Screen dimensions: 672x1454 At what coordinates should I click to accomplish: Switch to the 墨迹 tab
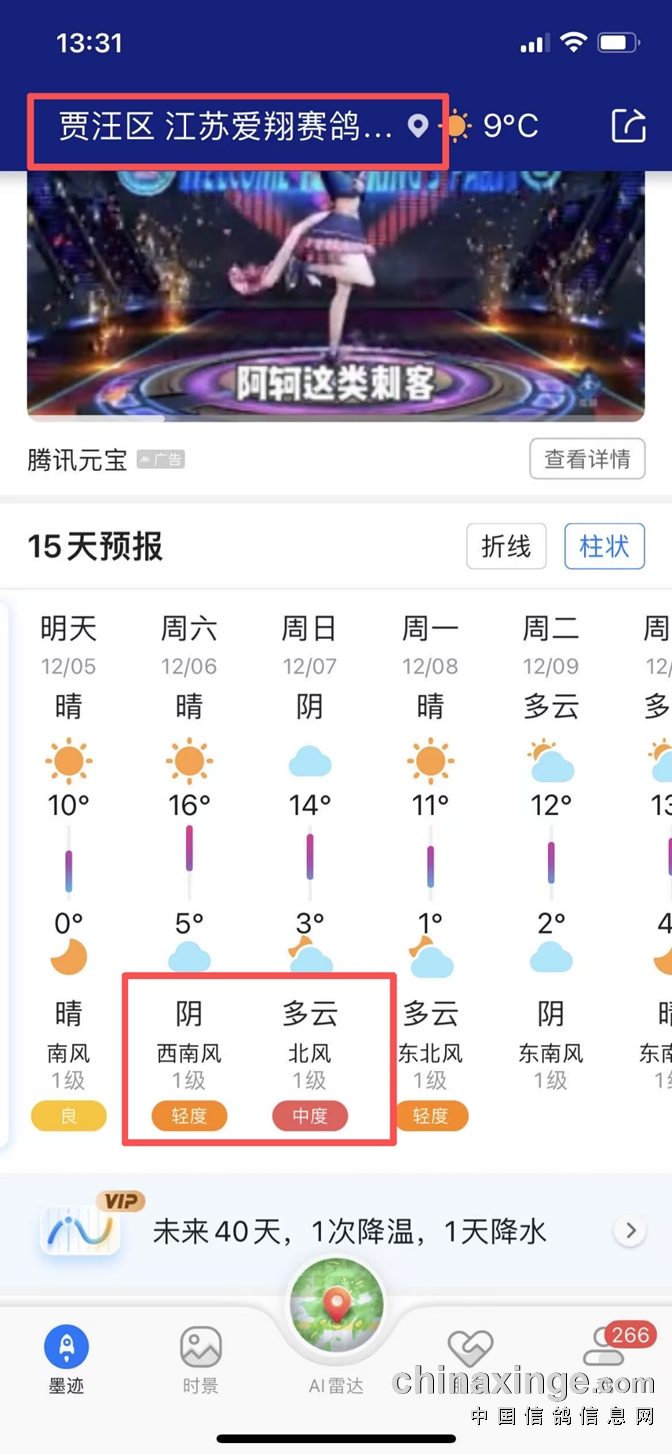[67, 1360]
